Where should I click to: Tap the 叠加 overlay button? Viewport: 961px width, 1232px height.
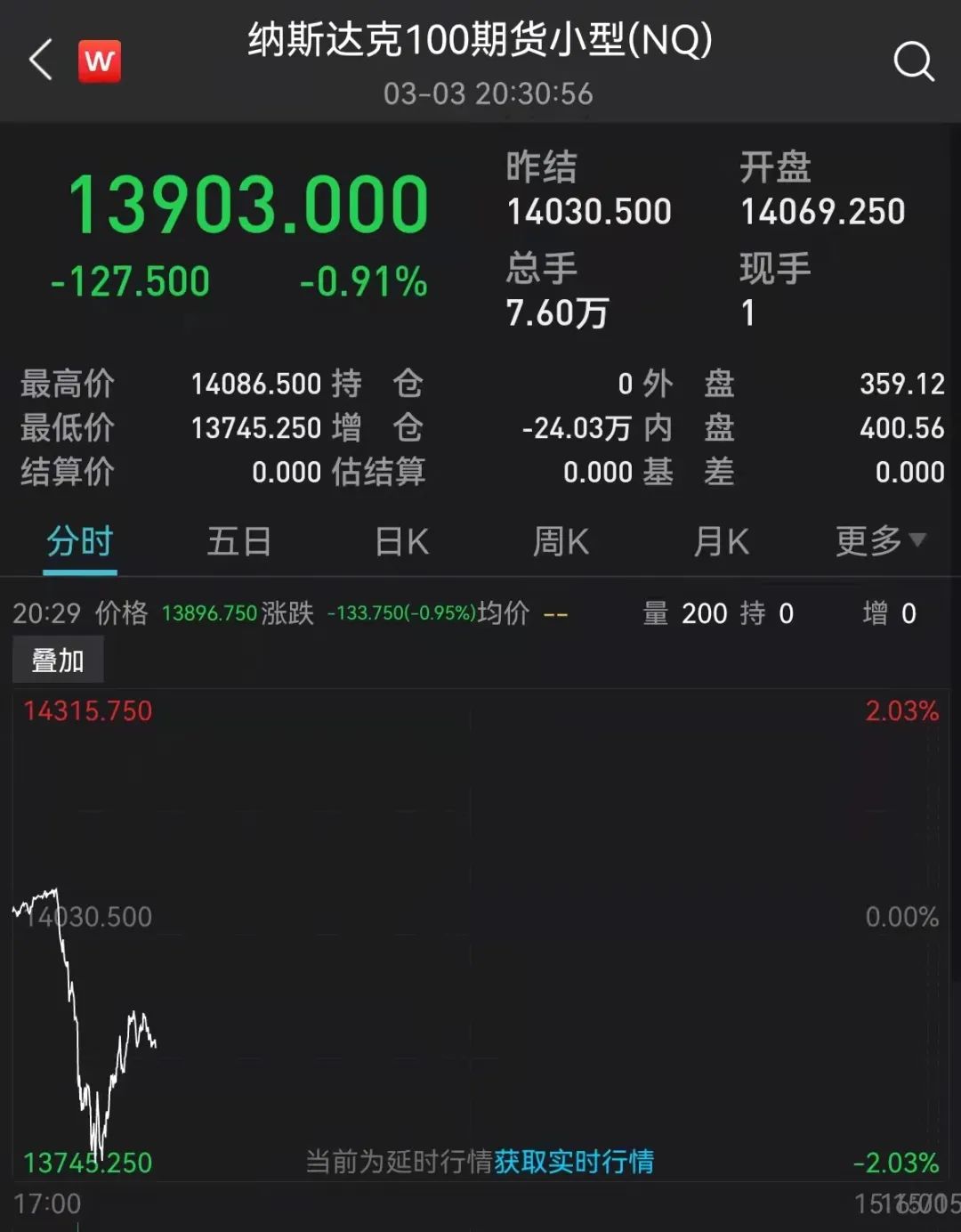point(58,661)
